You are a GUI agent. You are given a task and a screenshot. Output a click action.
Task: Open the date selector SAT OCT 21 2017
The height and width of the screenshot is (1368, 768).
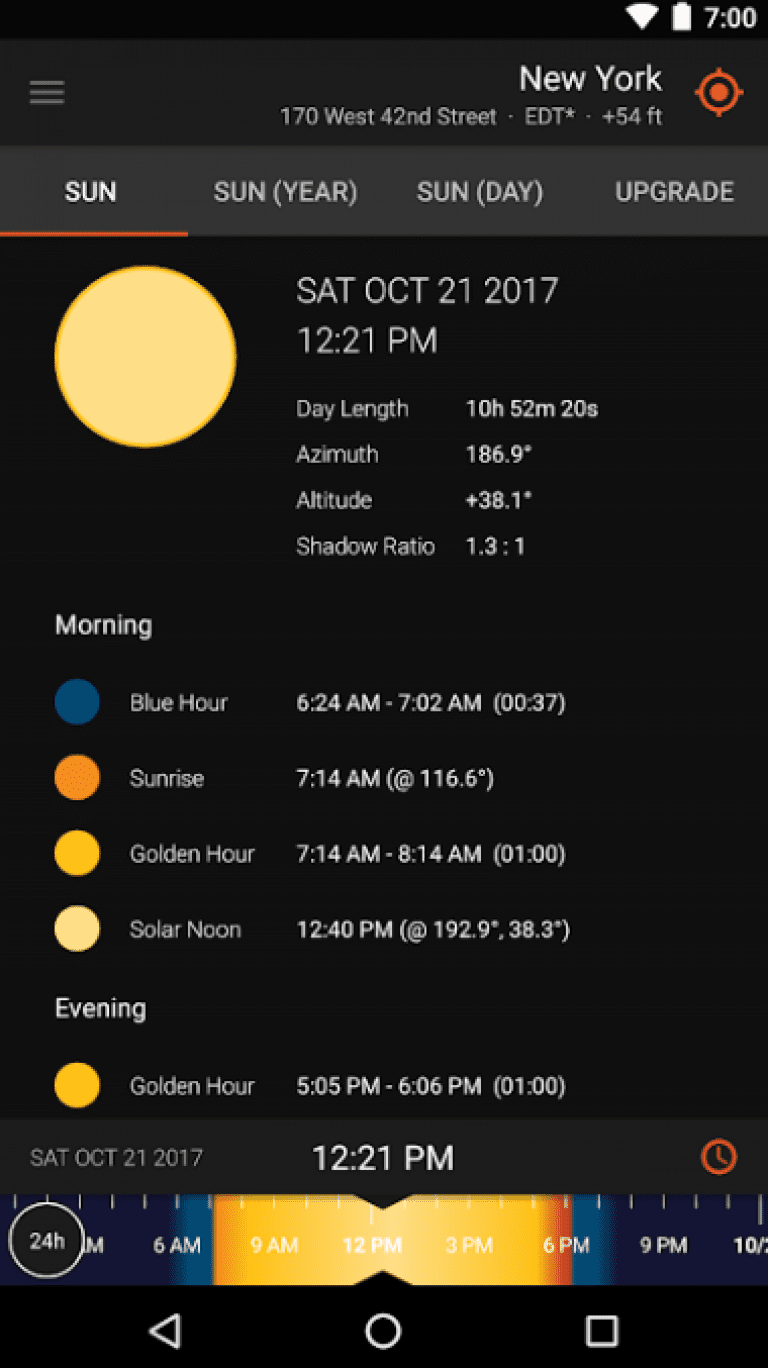coord(116,1157)
